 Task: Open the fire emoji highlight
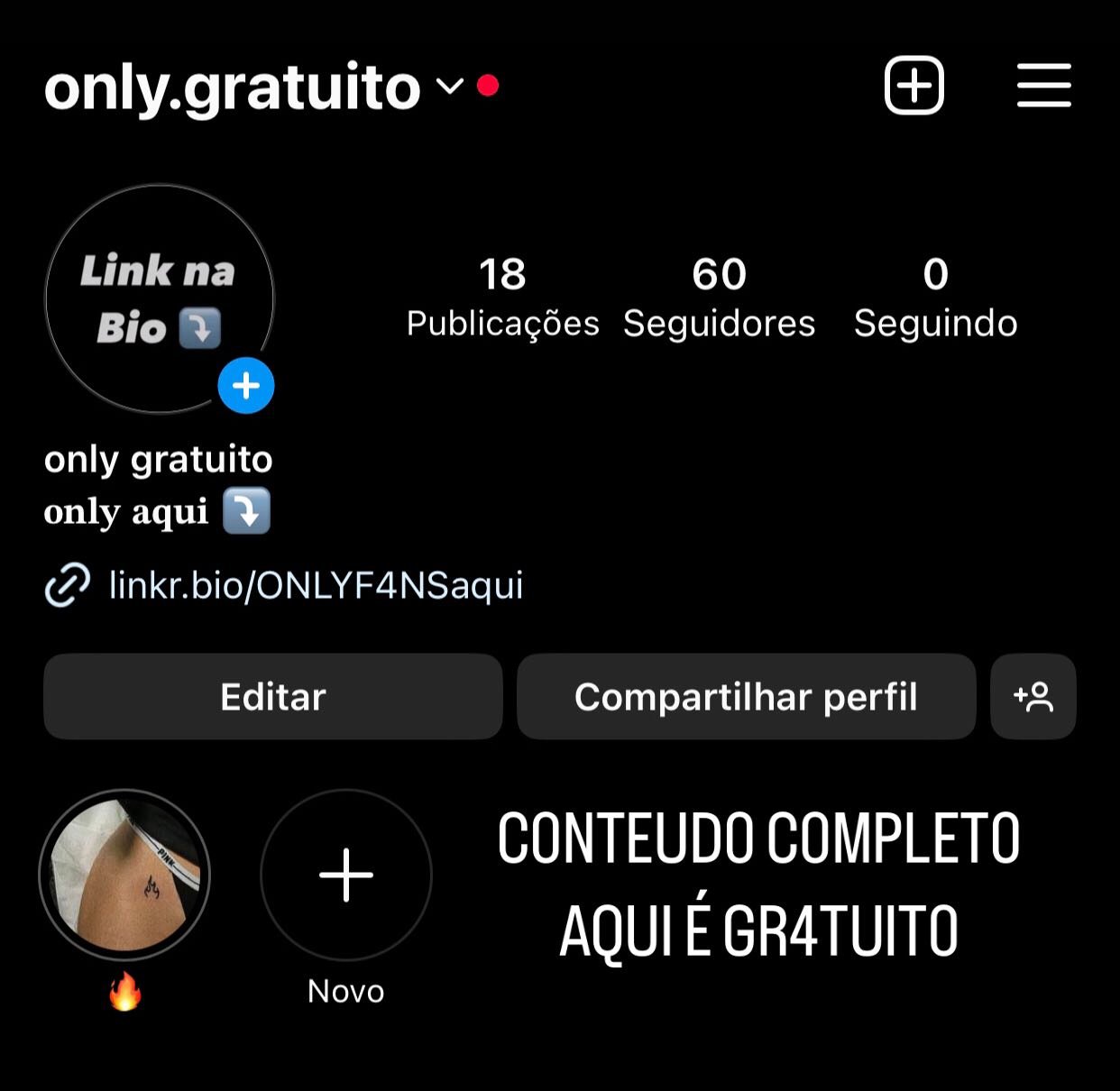click(124, 875)
